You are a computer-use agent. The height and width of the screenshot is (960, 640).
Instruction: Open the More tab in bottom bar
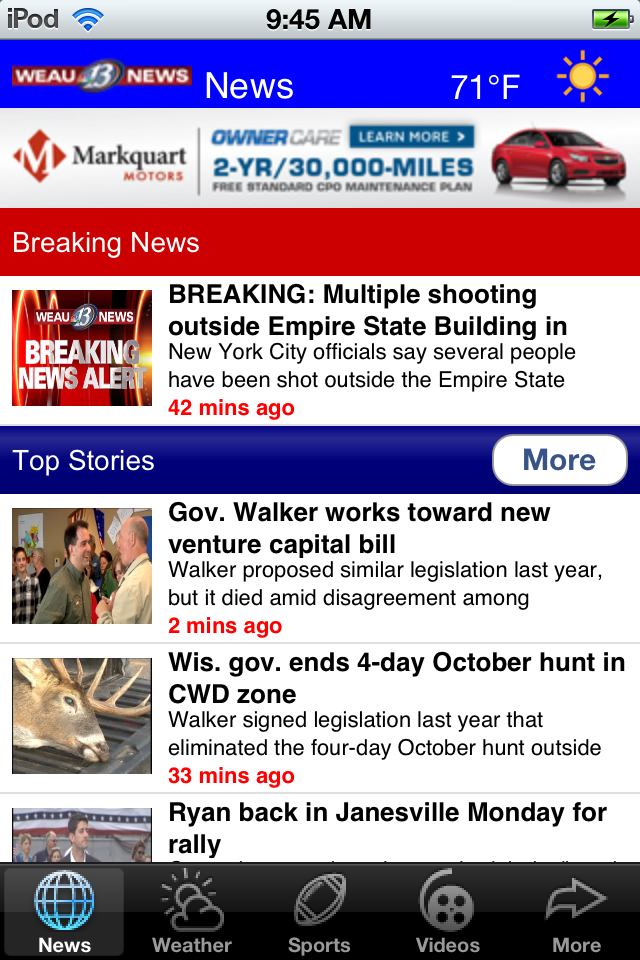[576, 912]
